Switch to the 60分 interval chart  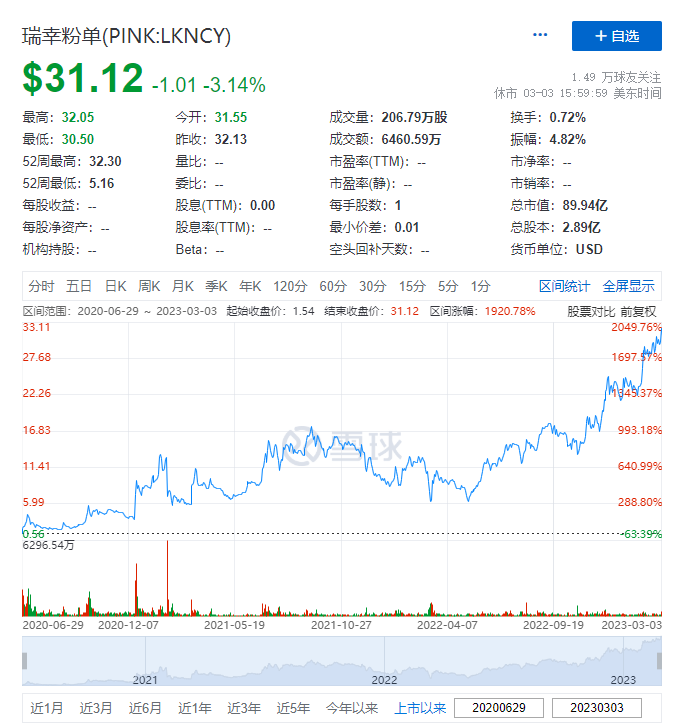333,285
